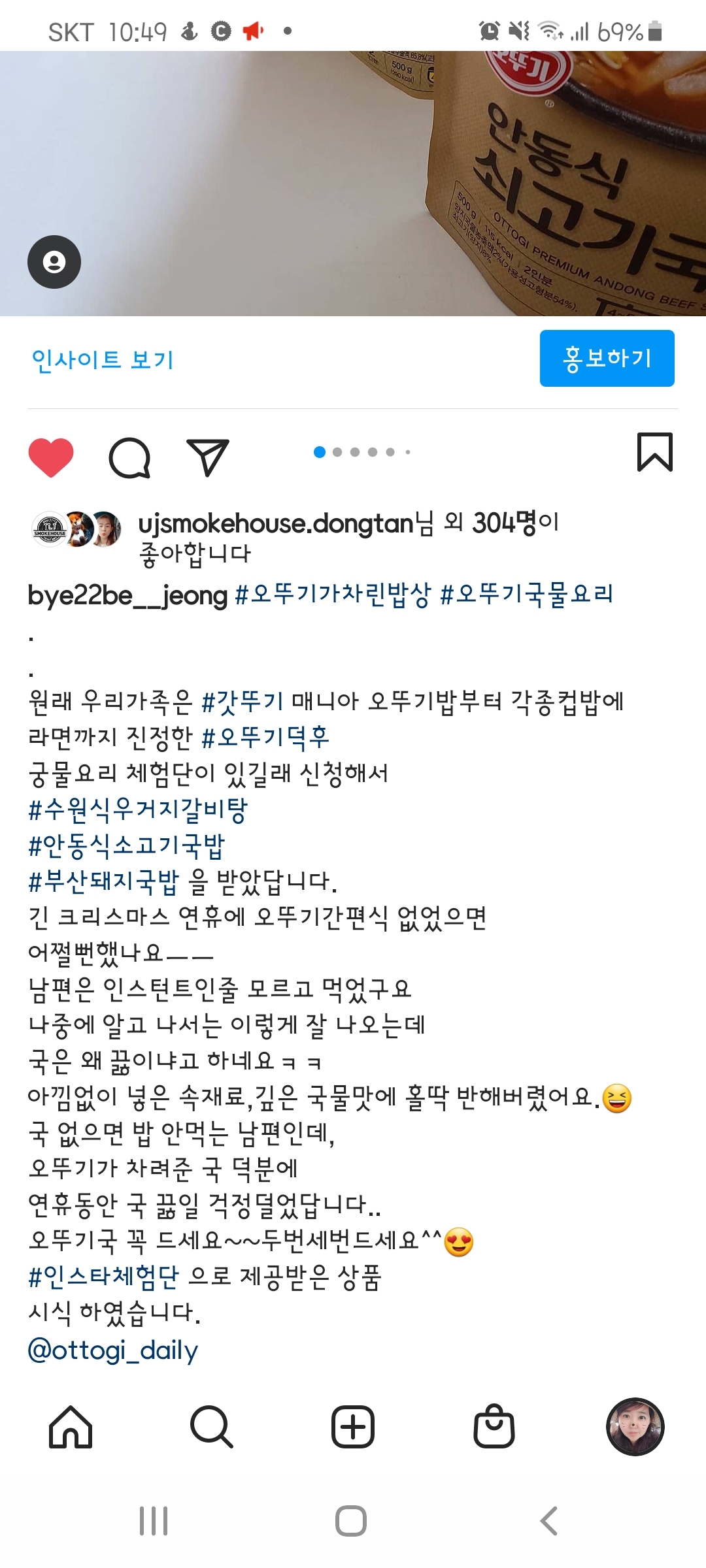Create a new post with plus icon
This screenshot has width=706, height=1568.
[353, 1427]
